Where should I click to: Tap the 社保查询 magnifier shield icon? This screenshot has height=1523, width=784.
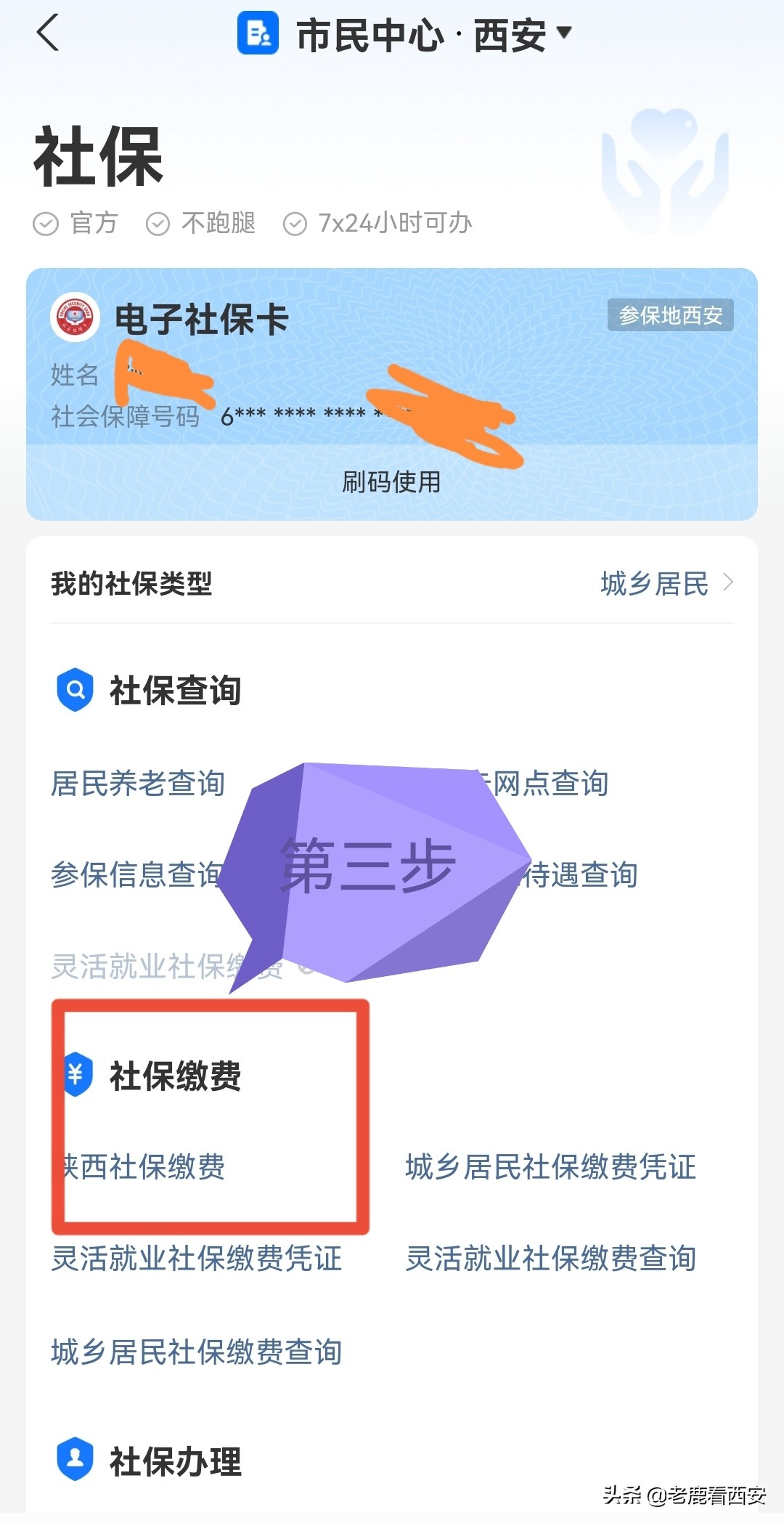click(x=75, y=691)
